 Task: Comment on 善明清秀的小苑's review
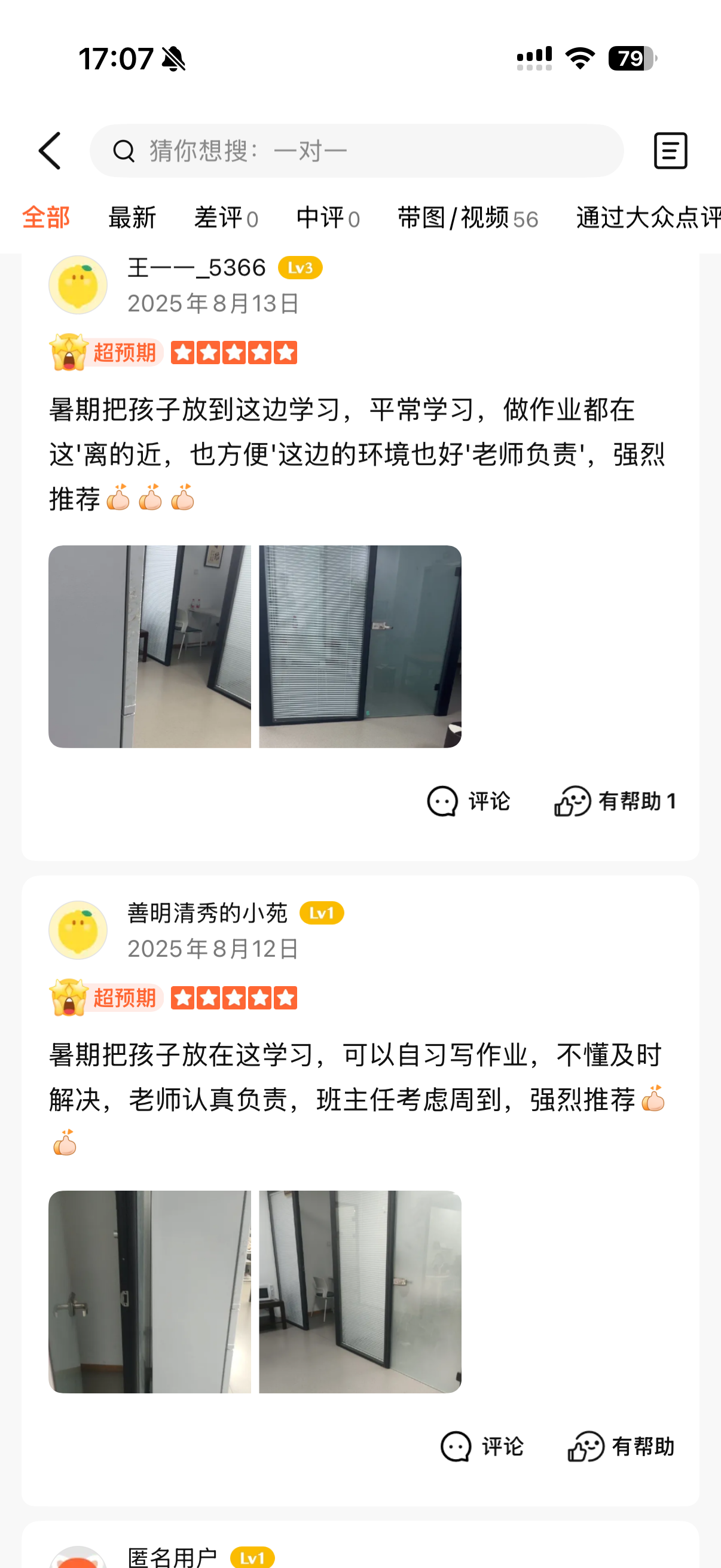481,1446
